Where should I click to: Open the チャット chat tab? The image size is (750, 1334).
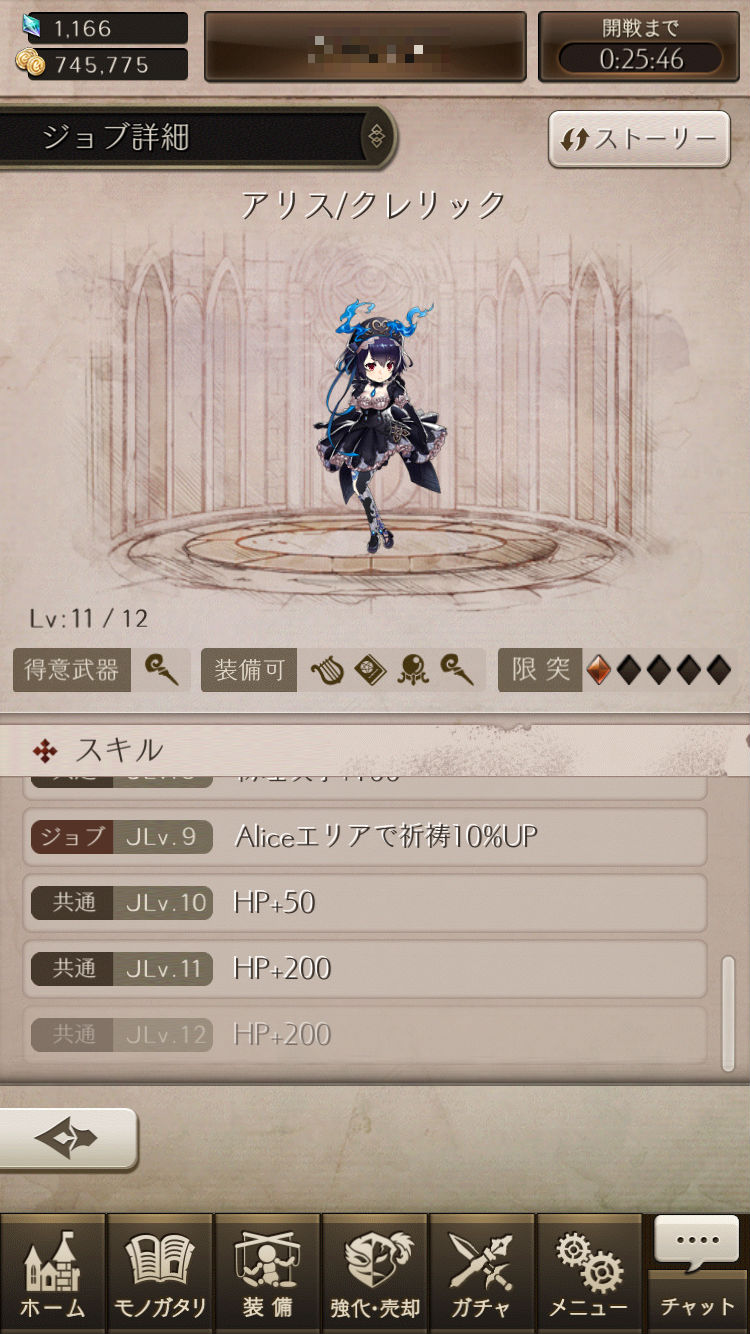click(x=697, y=1274)
